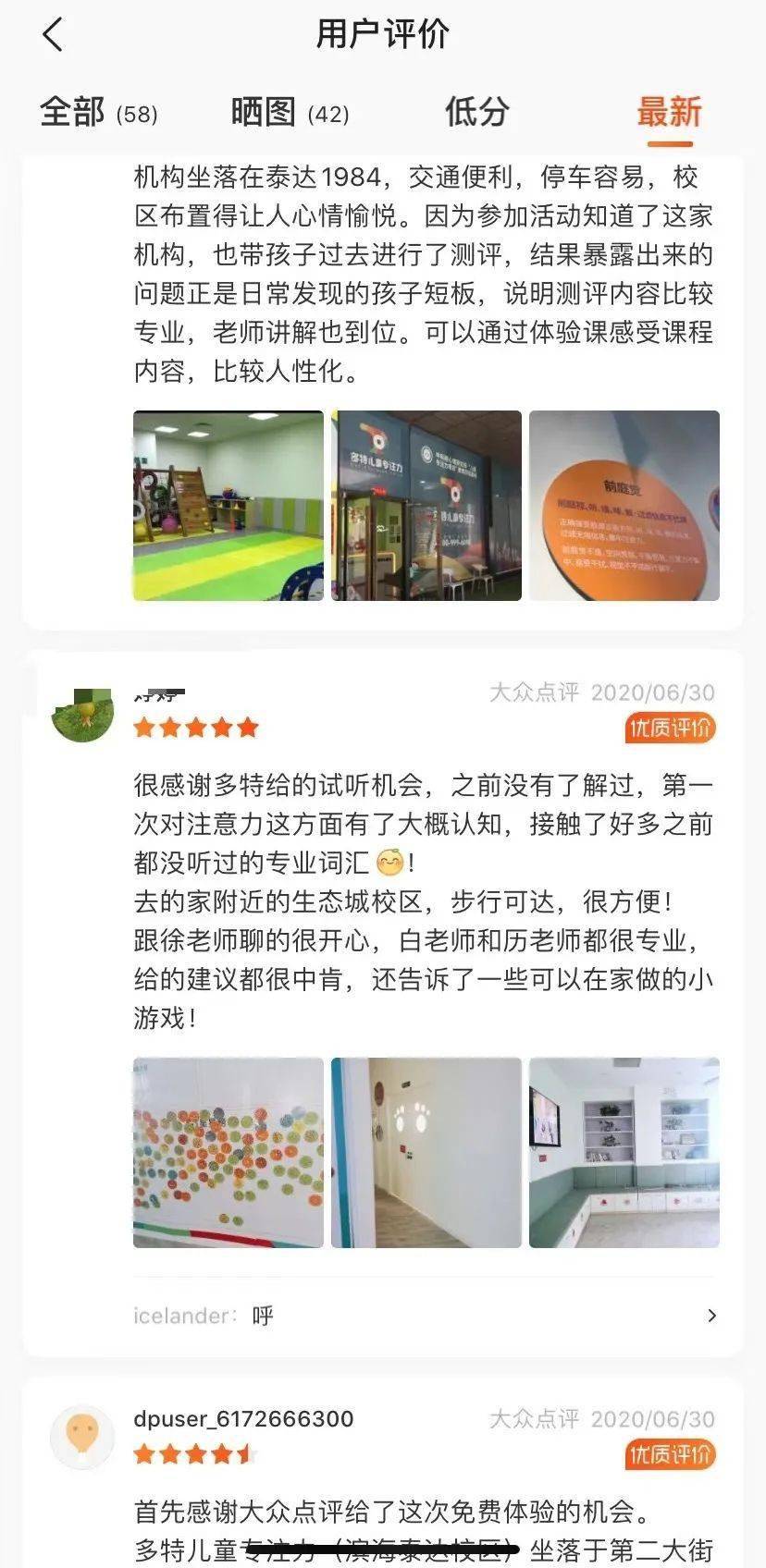Open the hallway with paw print photo
Image resolution: width=766 pixels, height=1568 pixels.
pyautogui.click(x=426, y=1153)
